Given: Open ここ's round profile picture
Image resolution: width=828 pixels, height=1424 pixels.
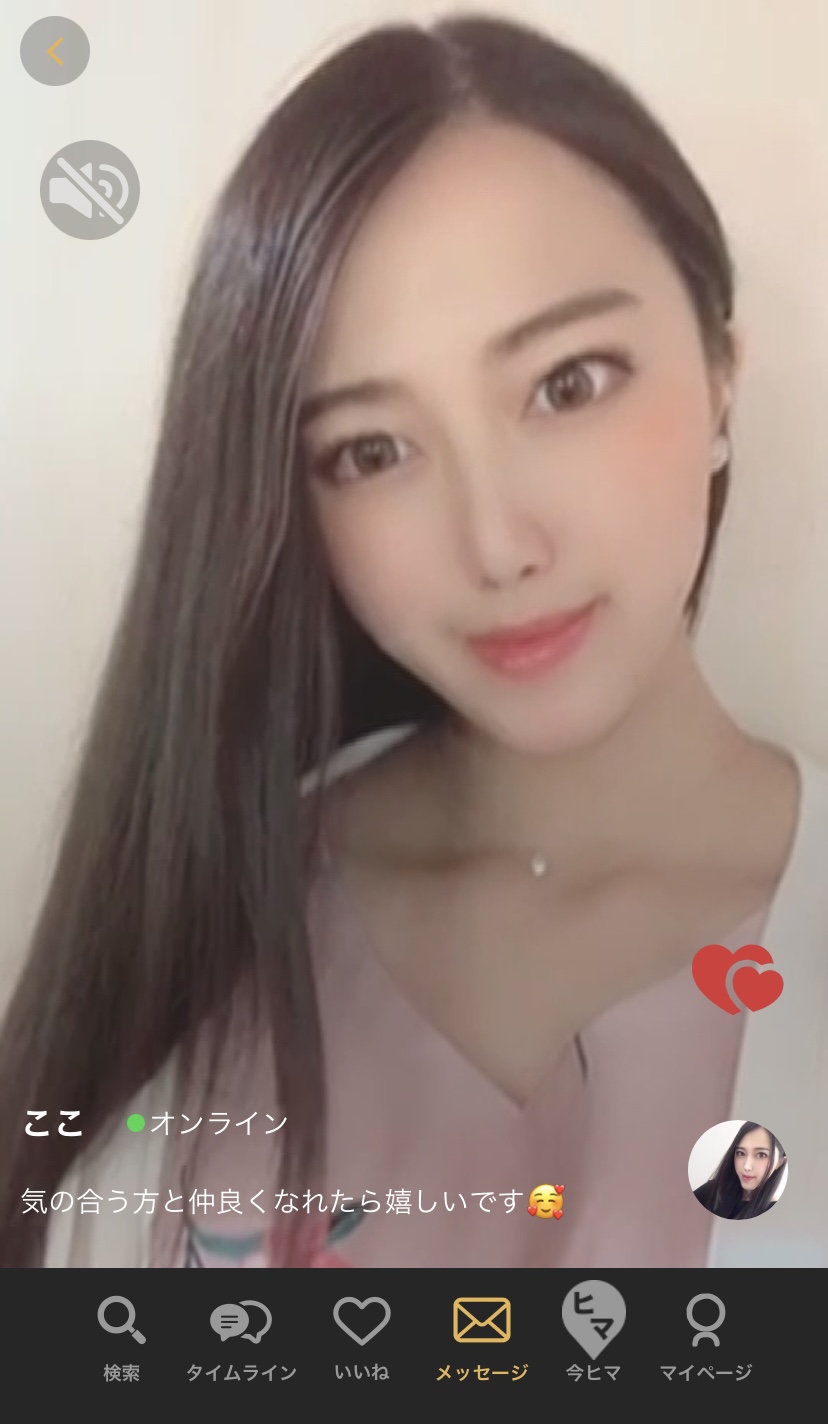Looking at the screenshot, I should tap(738, 1169).
